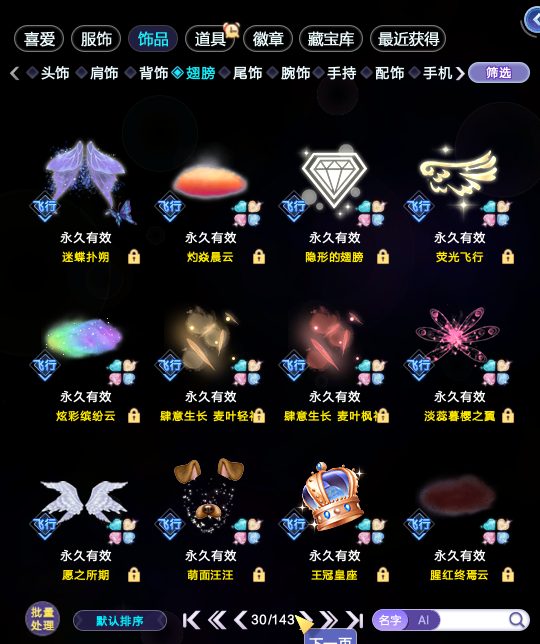
Task: Change sorting via 默认排序
Action: (x=120, y=620)
